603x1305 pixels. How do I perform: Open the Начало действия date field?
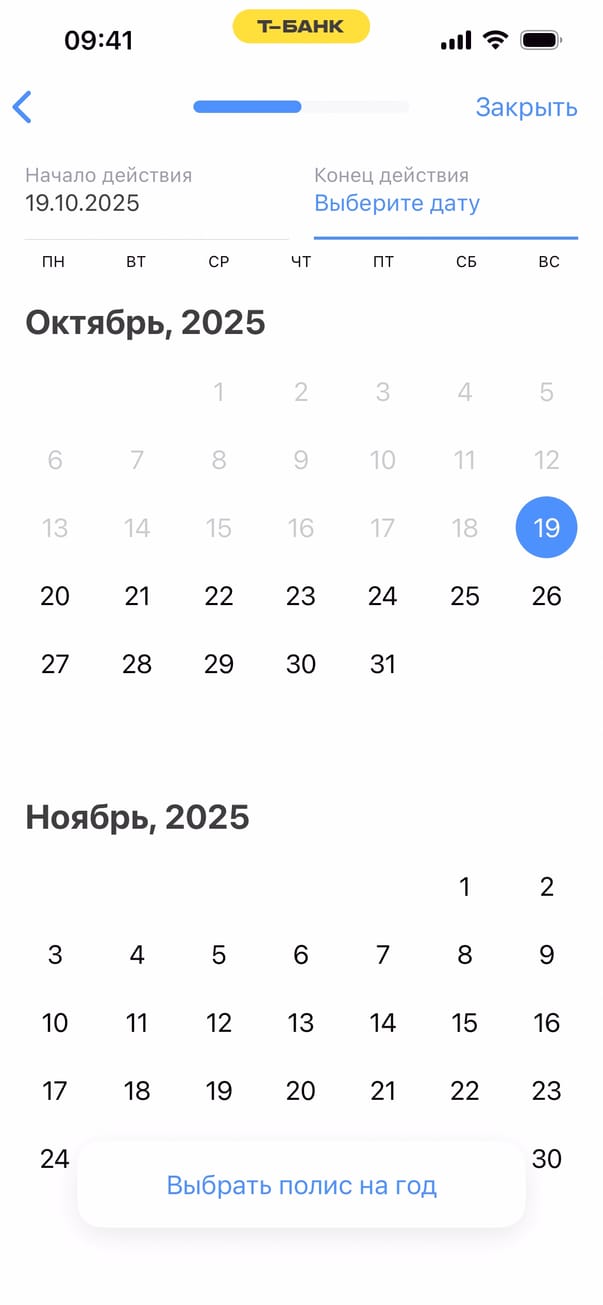coord(156,191)
